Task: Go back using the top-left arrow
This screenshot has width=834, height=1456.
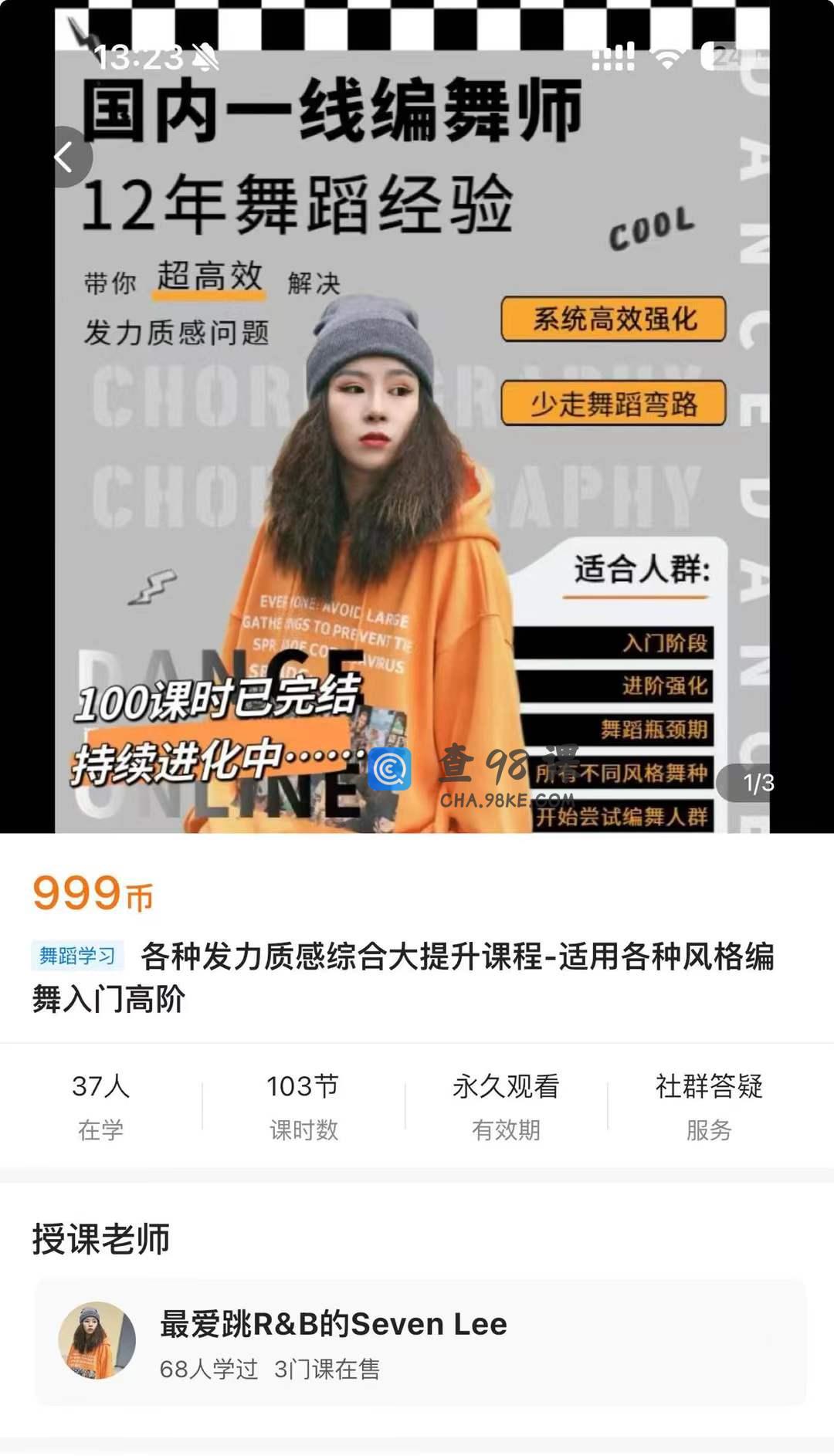Action: pyautogui.click(x=65, y=157)
